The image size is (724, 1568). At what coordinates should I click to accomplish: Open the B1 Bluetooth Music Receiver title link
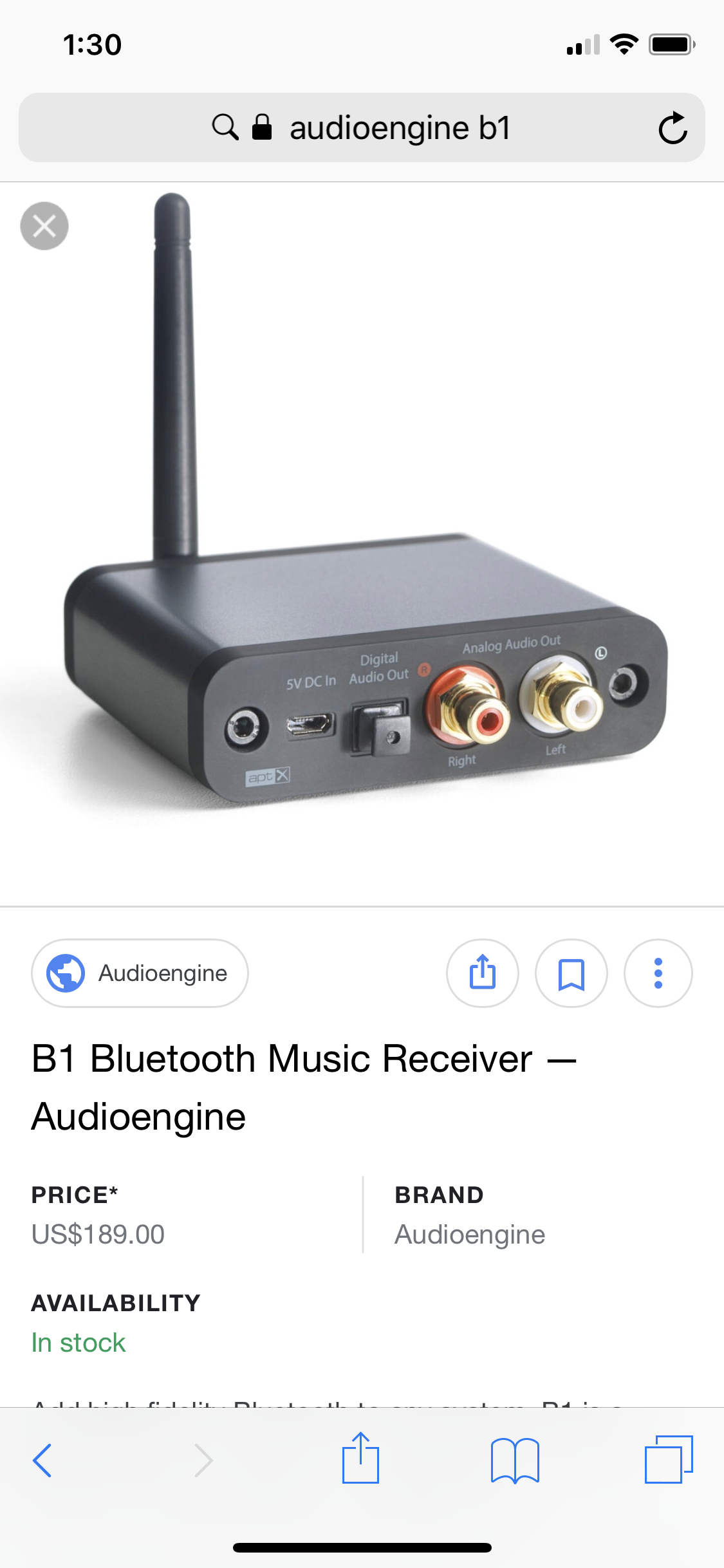pyautogui.click(x=304, y=1087)
